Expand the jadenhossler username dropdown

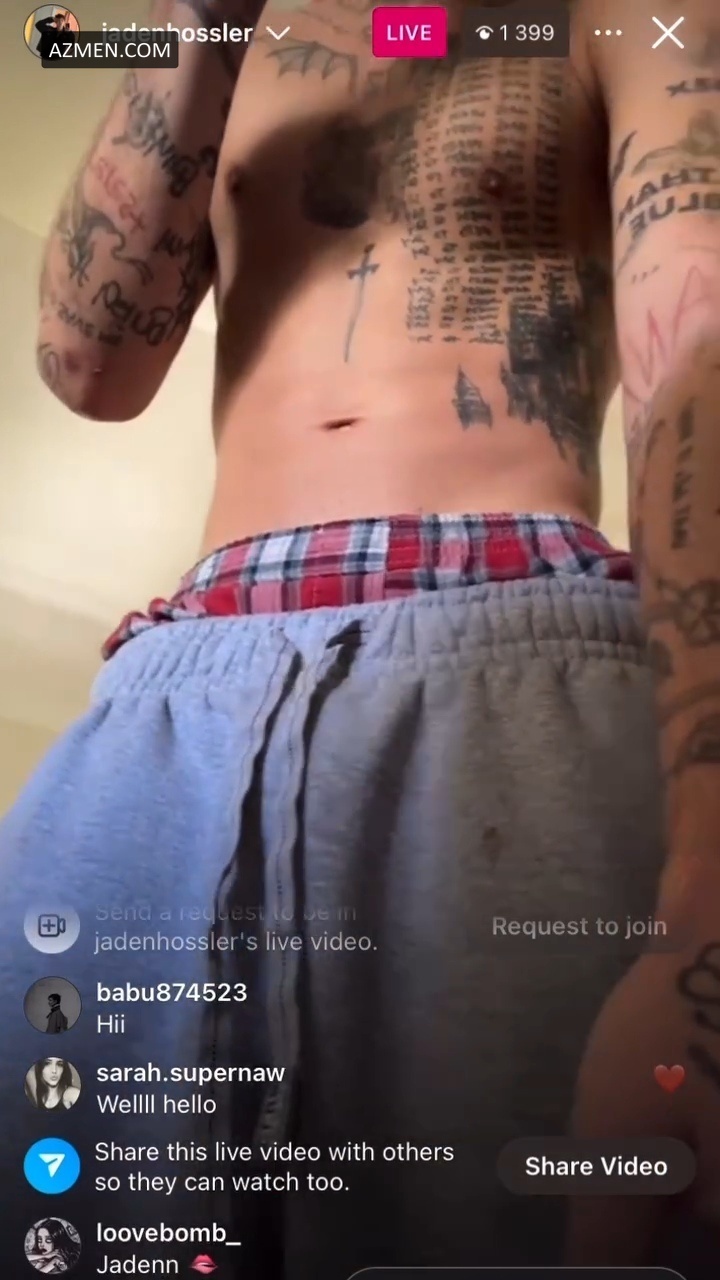[279, 33]
